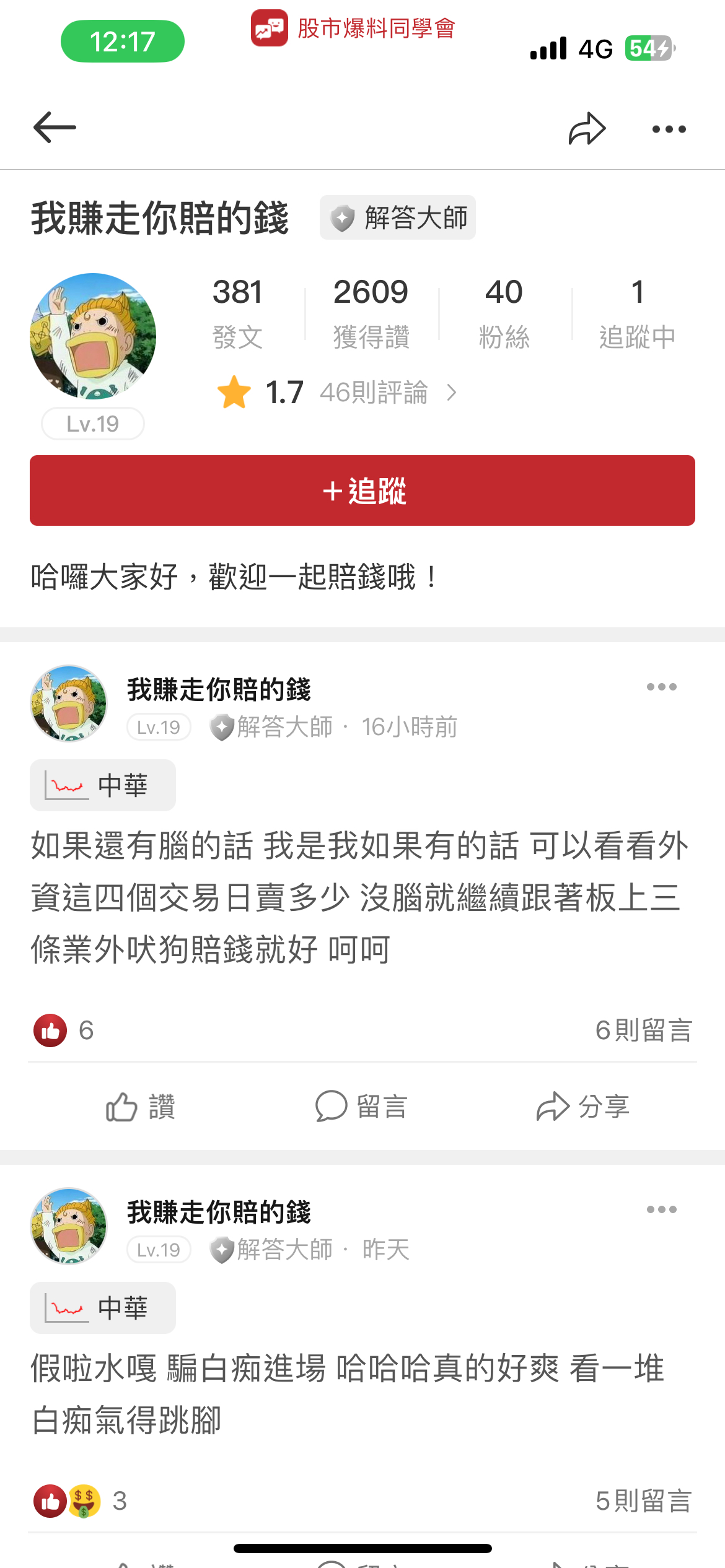The width and height of the screenshot is (725, 1568).
Task: Open the profile overflow menu
Action: [x=669, y=129]
